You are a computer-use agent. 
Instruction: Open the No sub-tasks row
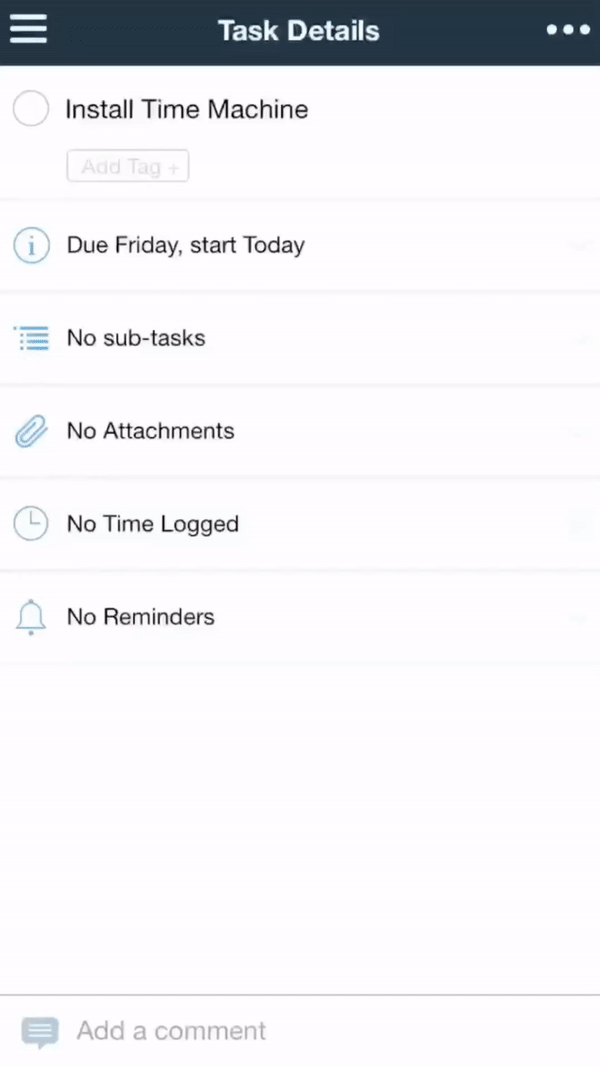[x=300, y=338]
